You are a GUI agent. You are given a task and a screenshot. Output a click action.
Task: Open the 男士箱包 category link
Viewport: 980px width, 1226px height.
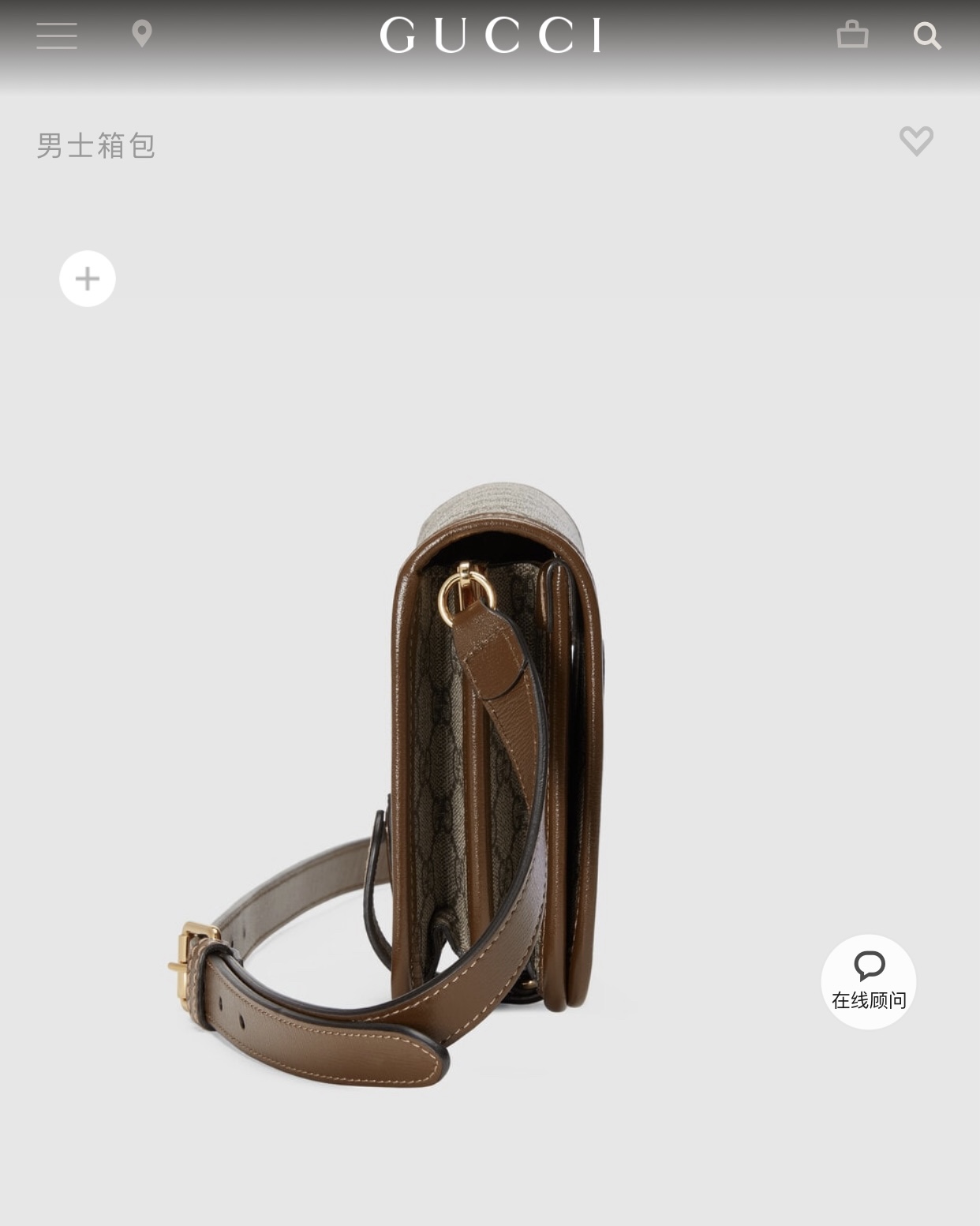95,146
